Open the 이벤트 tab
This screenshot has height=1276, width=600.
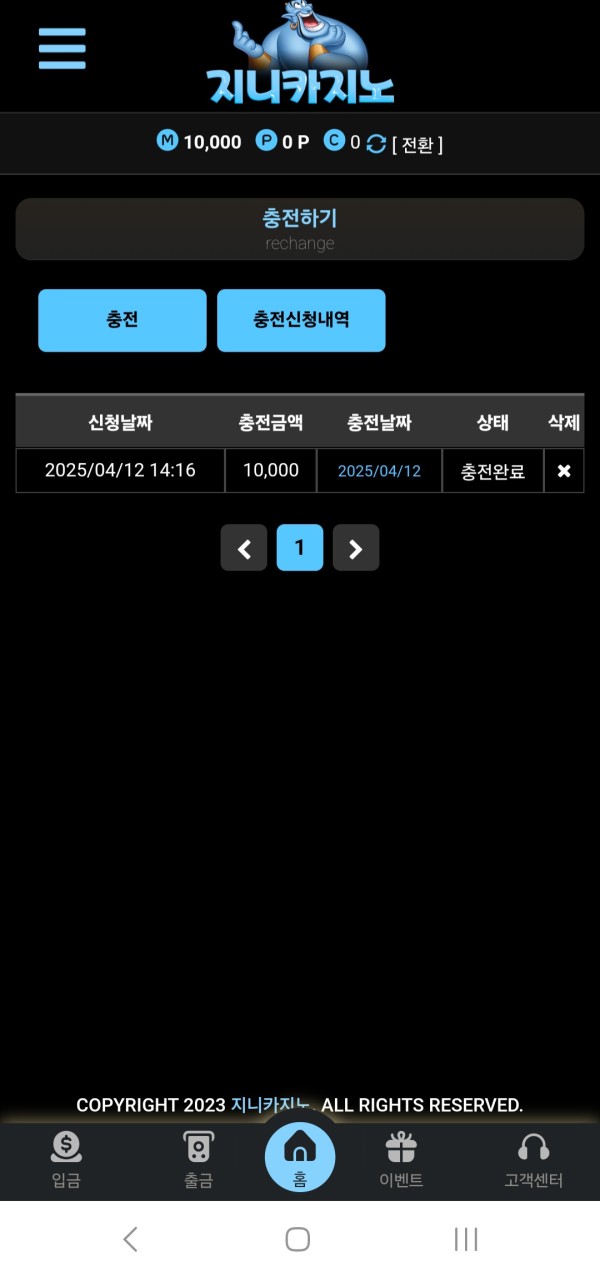401,1160
